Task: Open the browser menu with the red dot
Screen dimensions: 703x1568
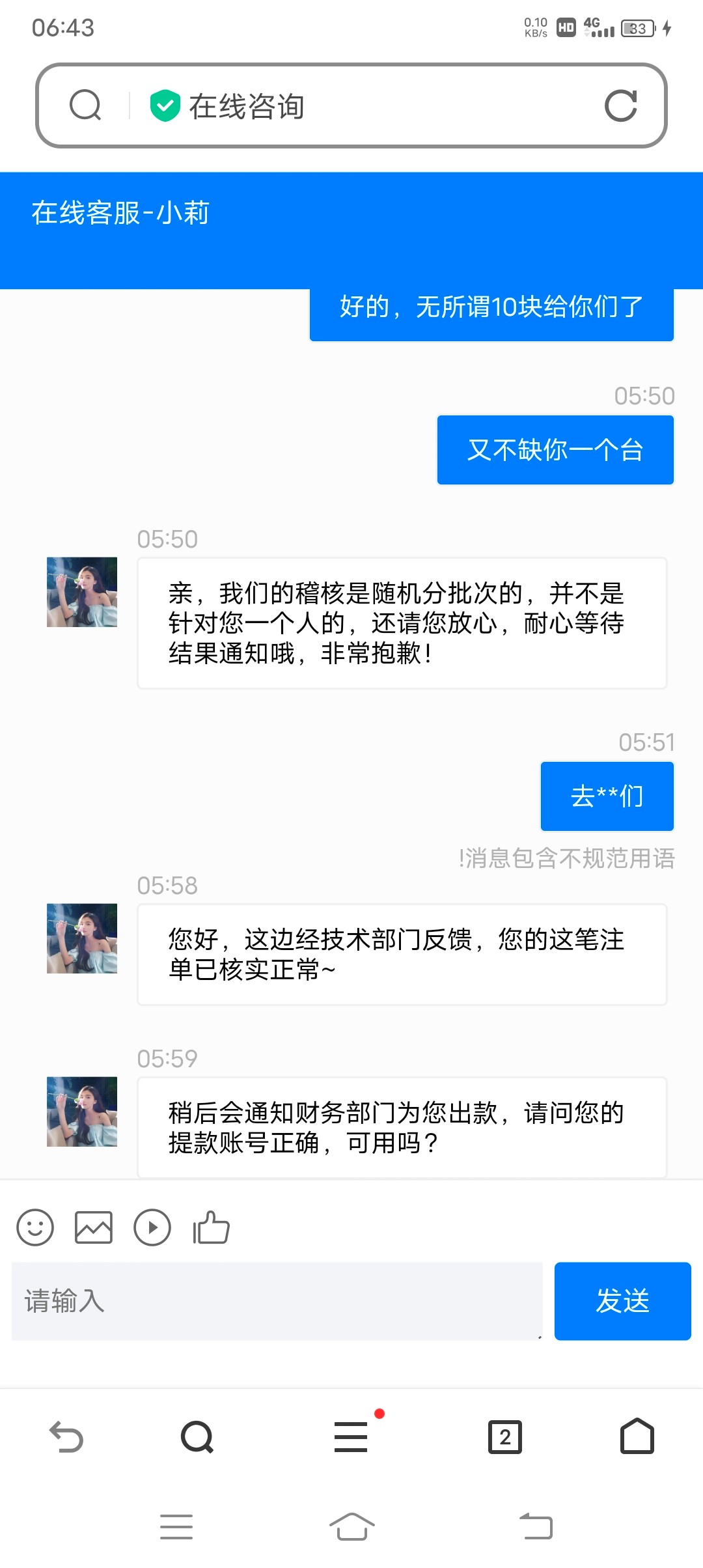Action: (x=351, y=1436)
